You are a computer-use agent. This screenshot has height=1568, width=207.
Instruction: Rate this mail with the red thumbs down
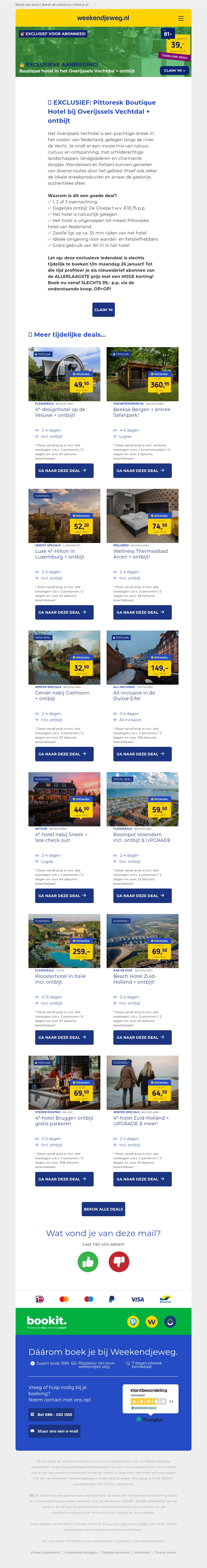coord(119,1262)
